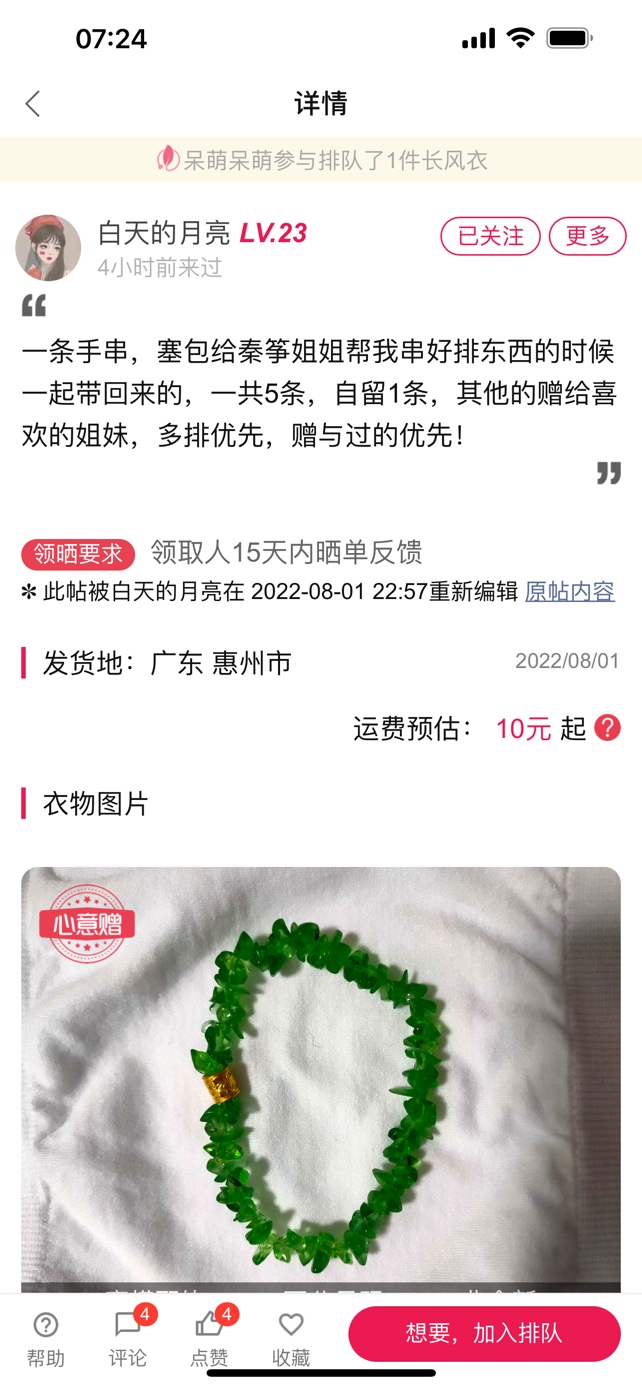Screen dimensions: 642x1389
Task: Go back using the top-left arrow
Action: point(33,104)
